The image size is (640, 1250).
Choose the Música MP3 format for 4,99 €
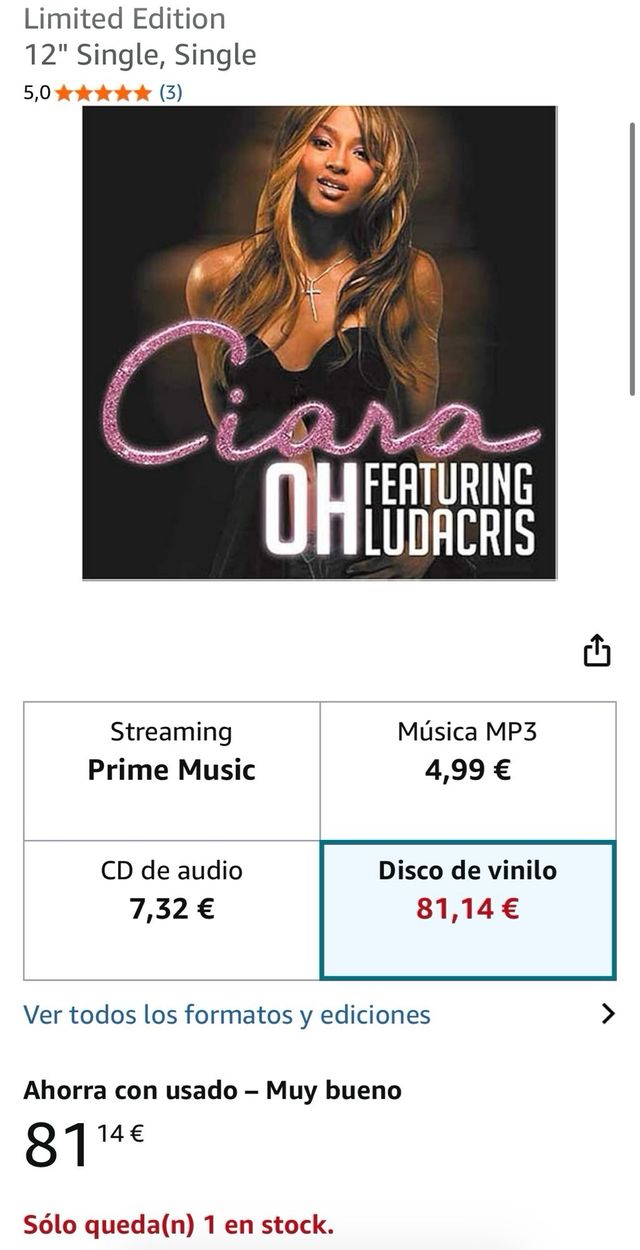pos(467,770)
